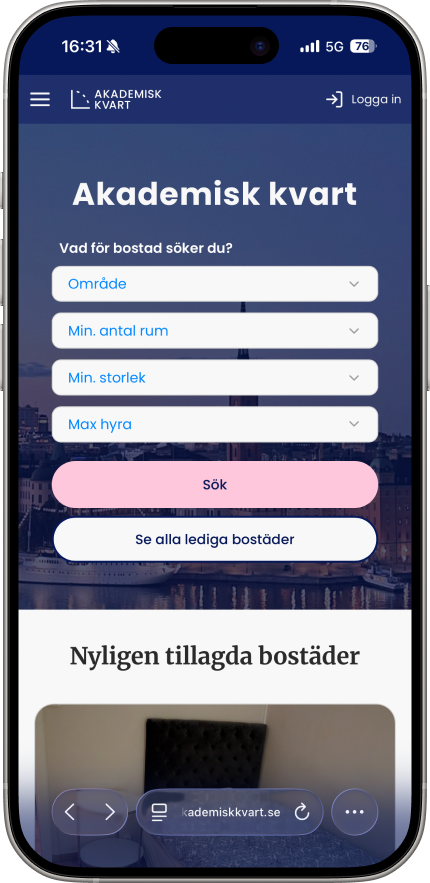Tap Logga in to sign in
Screen dimensions: 430x883
(x=363, y=100)
